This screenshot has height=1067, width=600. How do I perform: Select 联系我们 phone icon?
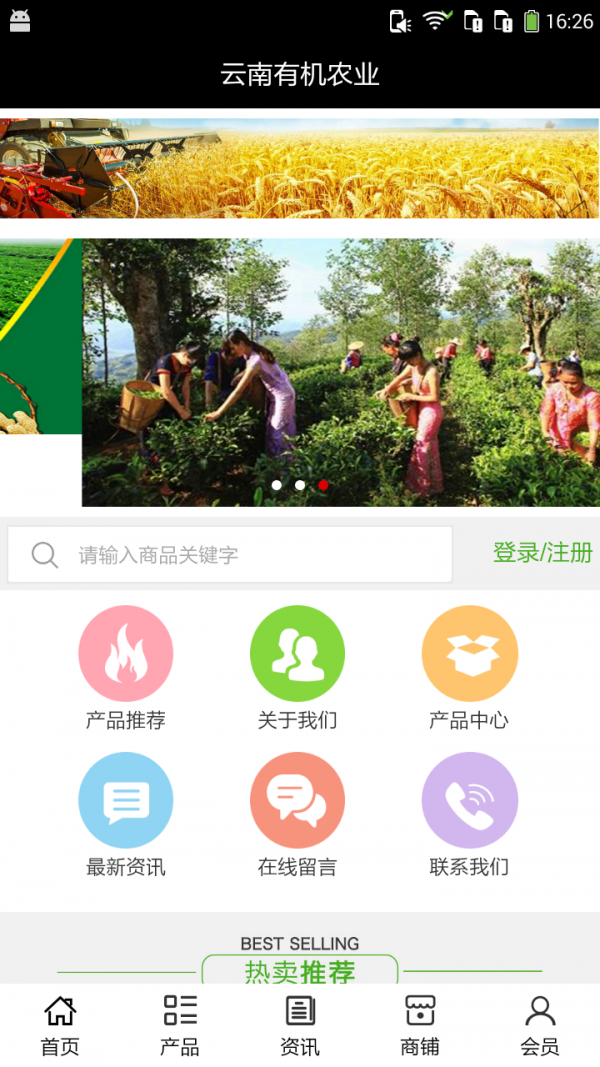click(x=469, y=801)
